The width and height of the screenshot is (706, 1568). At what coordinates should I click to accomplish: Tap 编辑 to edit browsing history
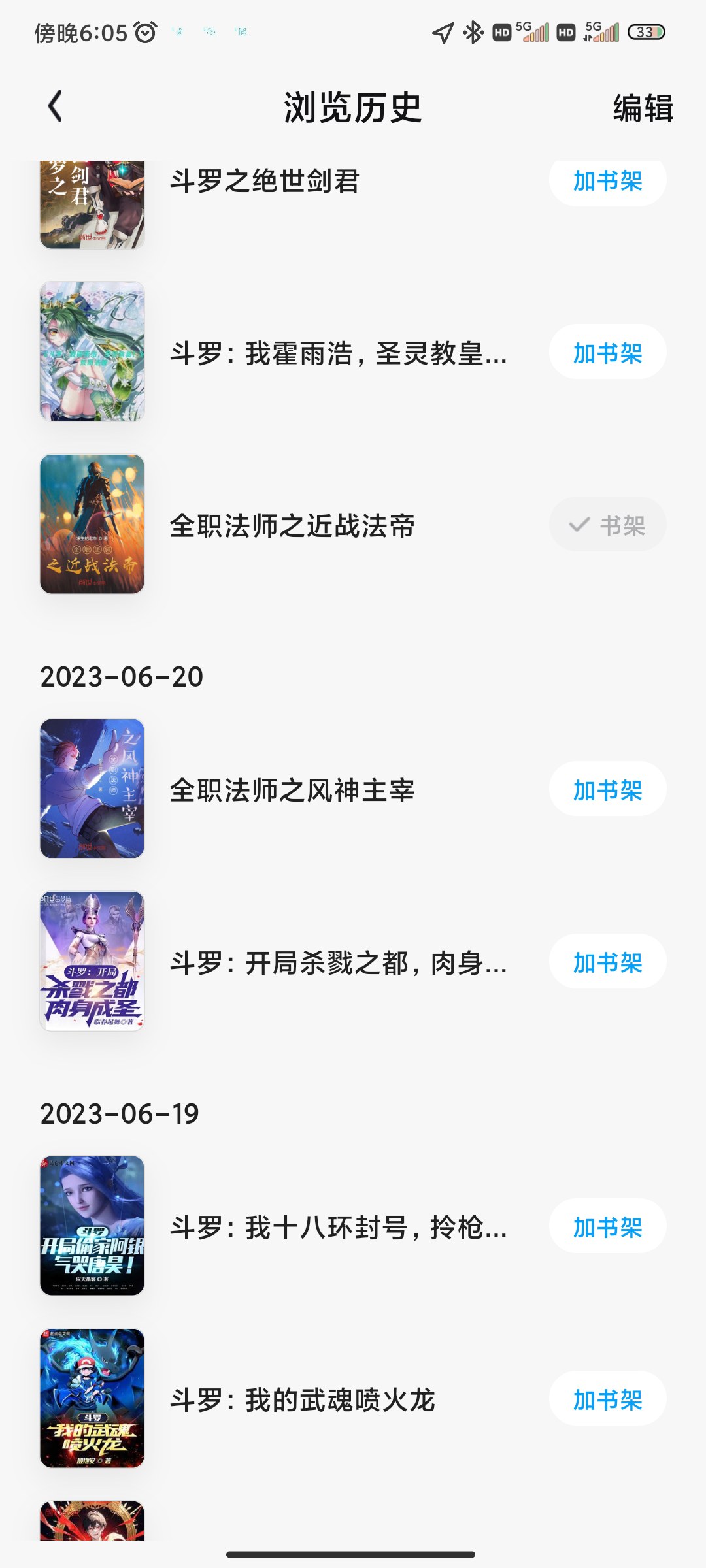[643, 108]
